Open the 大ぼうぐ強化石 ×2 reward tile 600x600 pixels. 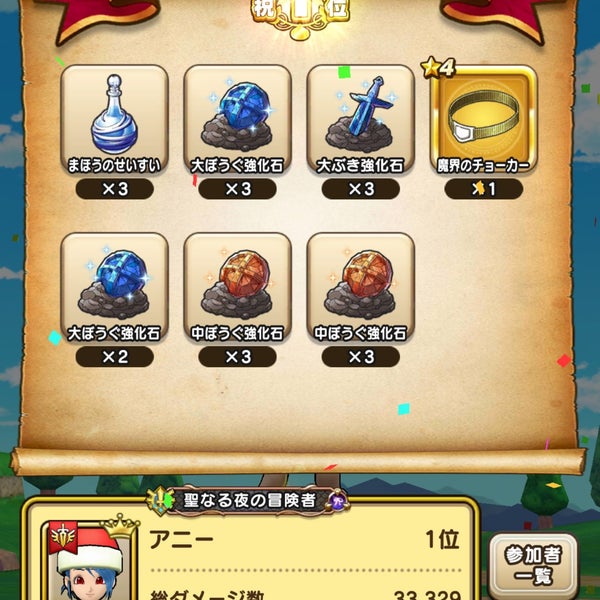pyautogui.click(x=114, y=288)
